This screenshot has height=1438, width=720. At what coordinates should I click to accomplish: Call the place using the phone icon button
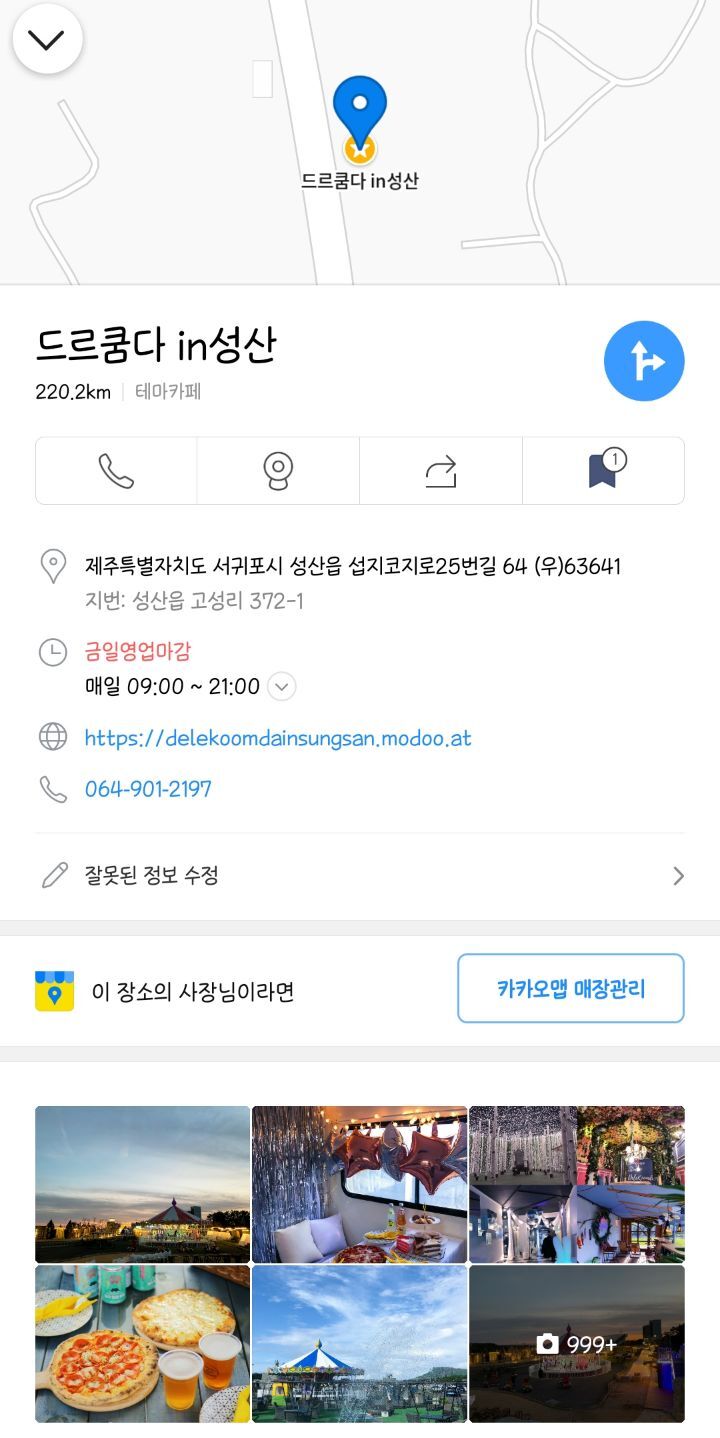click(x=116, y=471)
